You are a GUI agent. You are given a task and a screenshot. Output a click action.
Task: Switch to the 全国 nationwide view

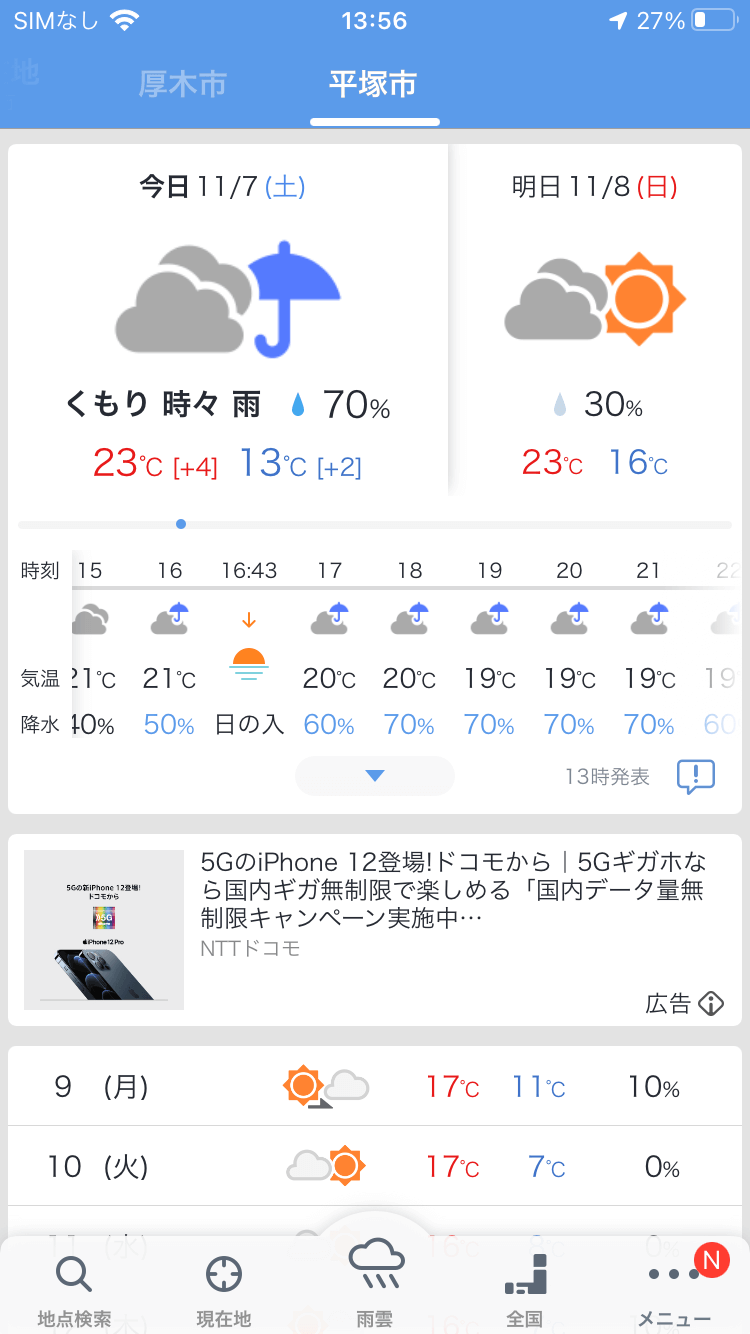524,1290
